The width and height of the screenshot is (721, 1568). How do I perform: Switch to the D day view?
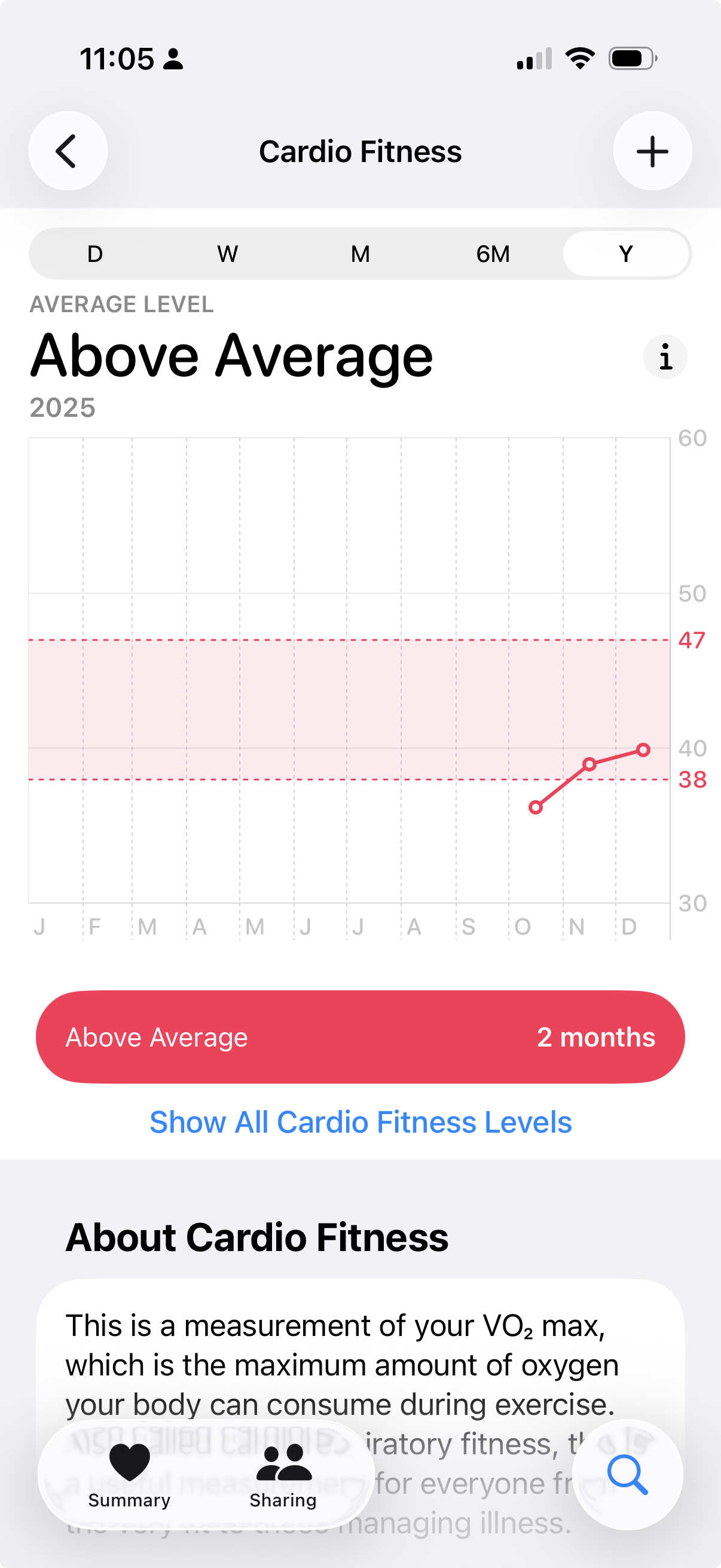pyautogui.click(x=95, y=254)
